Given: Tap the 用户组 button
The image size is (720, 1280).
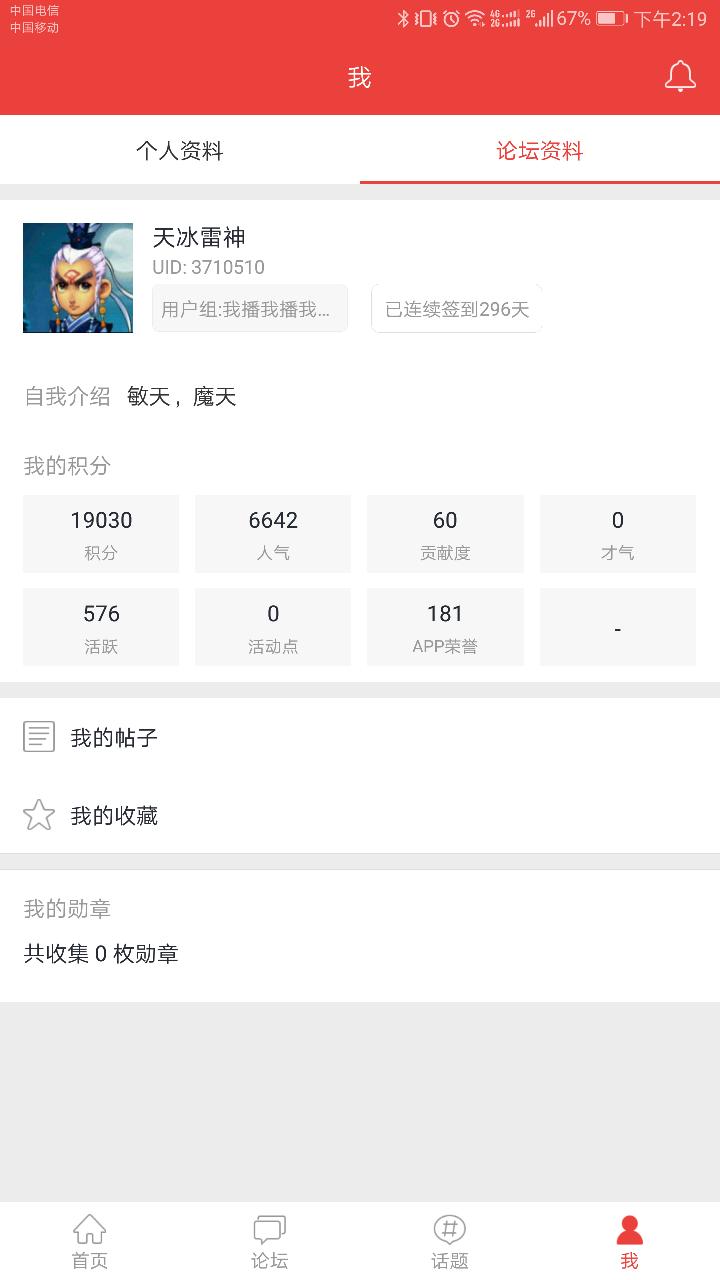Looking at the screenshot, I should [x=250, y=309].
